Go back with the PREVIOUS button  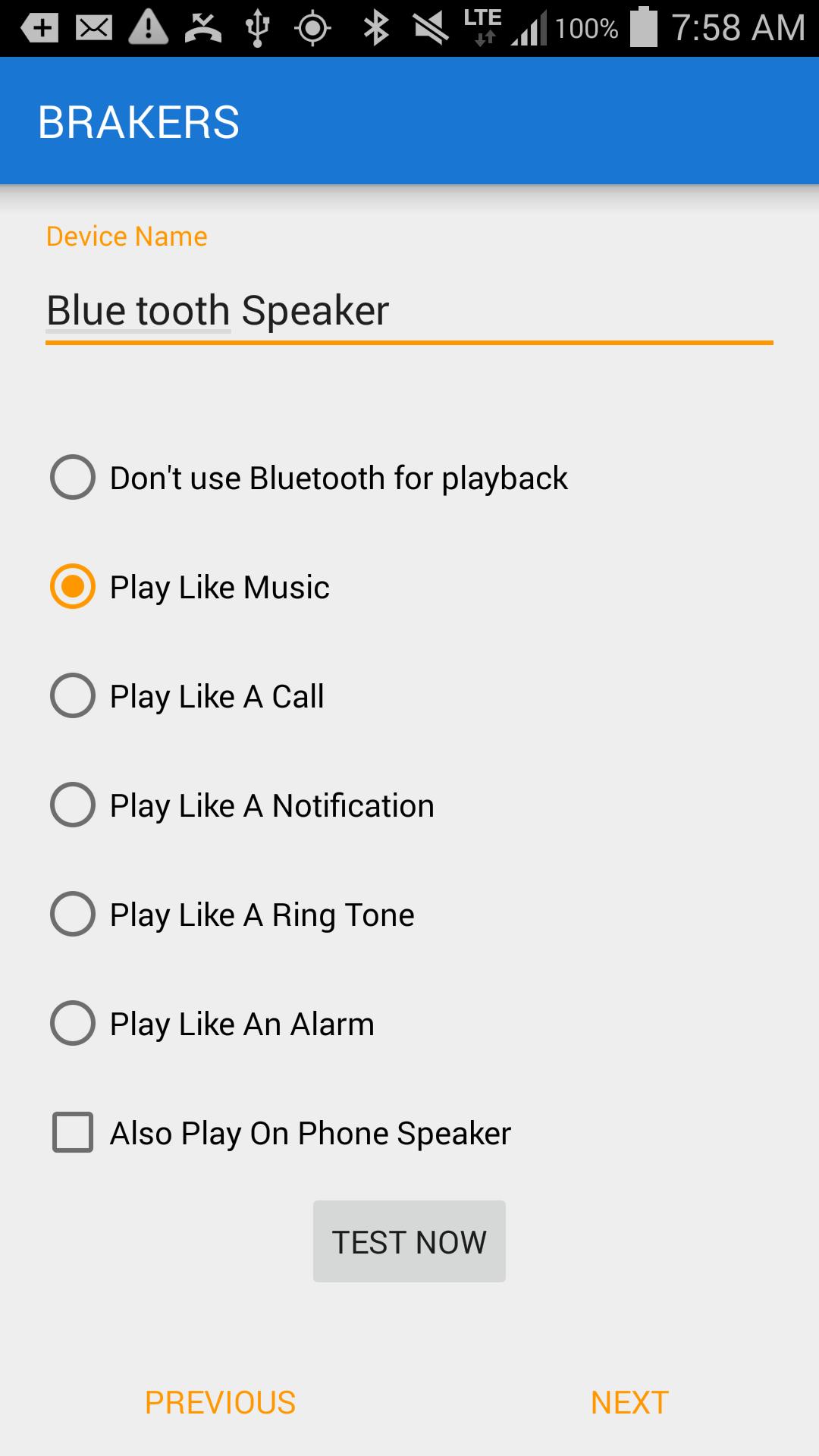click(220, 1402)
